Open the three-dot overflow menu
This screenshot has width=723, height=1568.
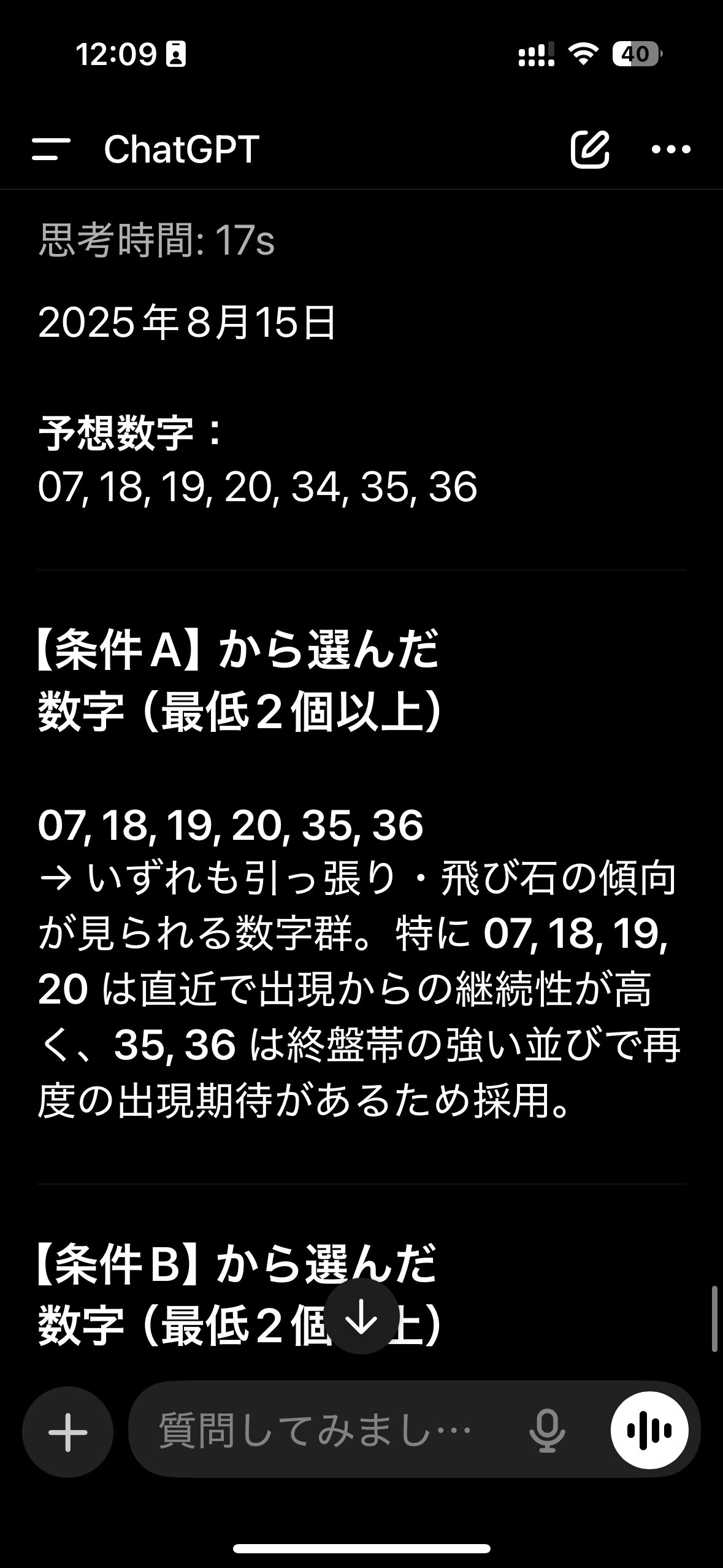coord(671,149)
